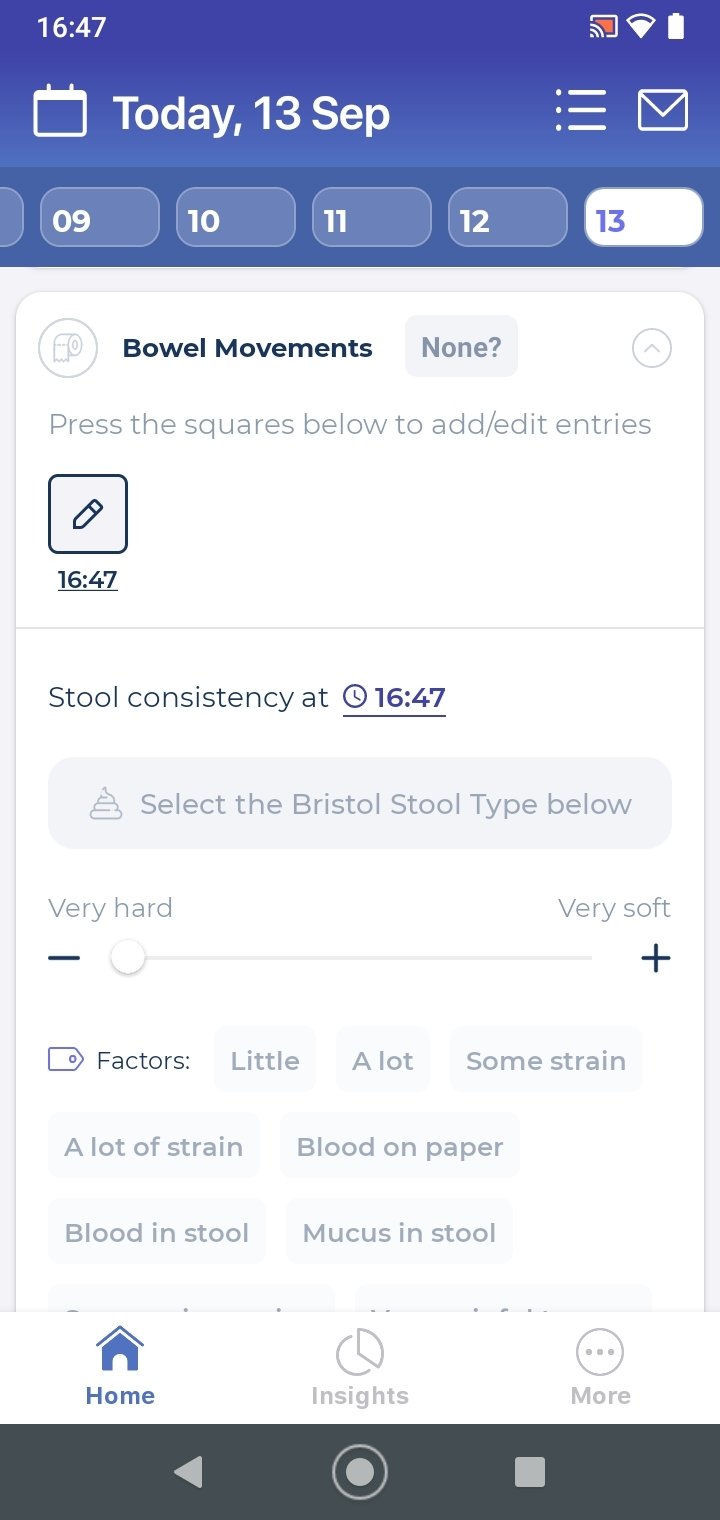This screenshot has width=720, height=1520.
Task: Switch to the More tab
Action: 600,1368
